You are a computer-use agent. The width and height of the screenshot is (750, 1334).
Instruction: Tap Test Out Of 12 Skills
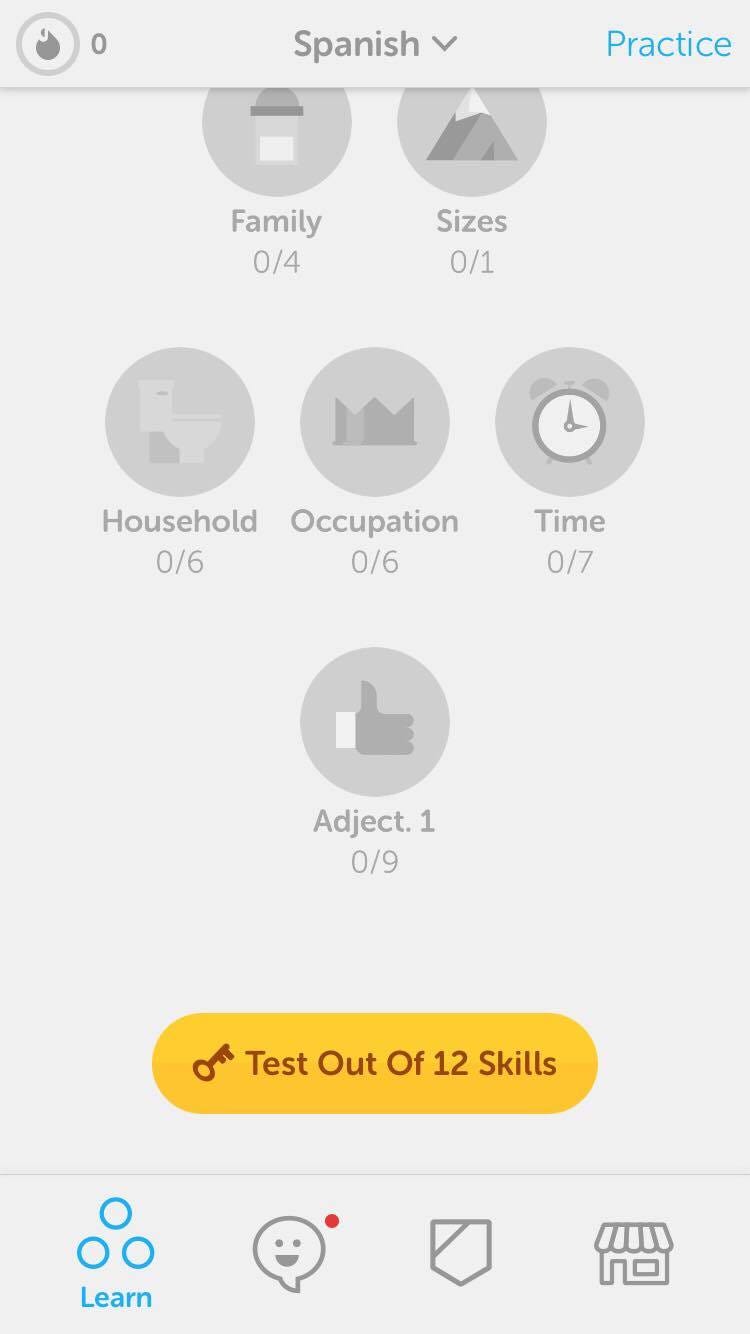point(375,1063)
